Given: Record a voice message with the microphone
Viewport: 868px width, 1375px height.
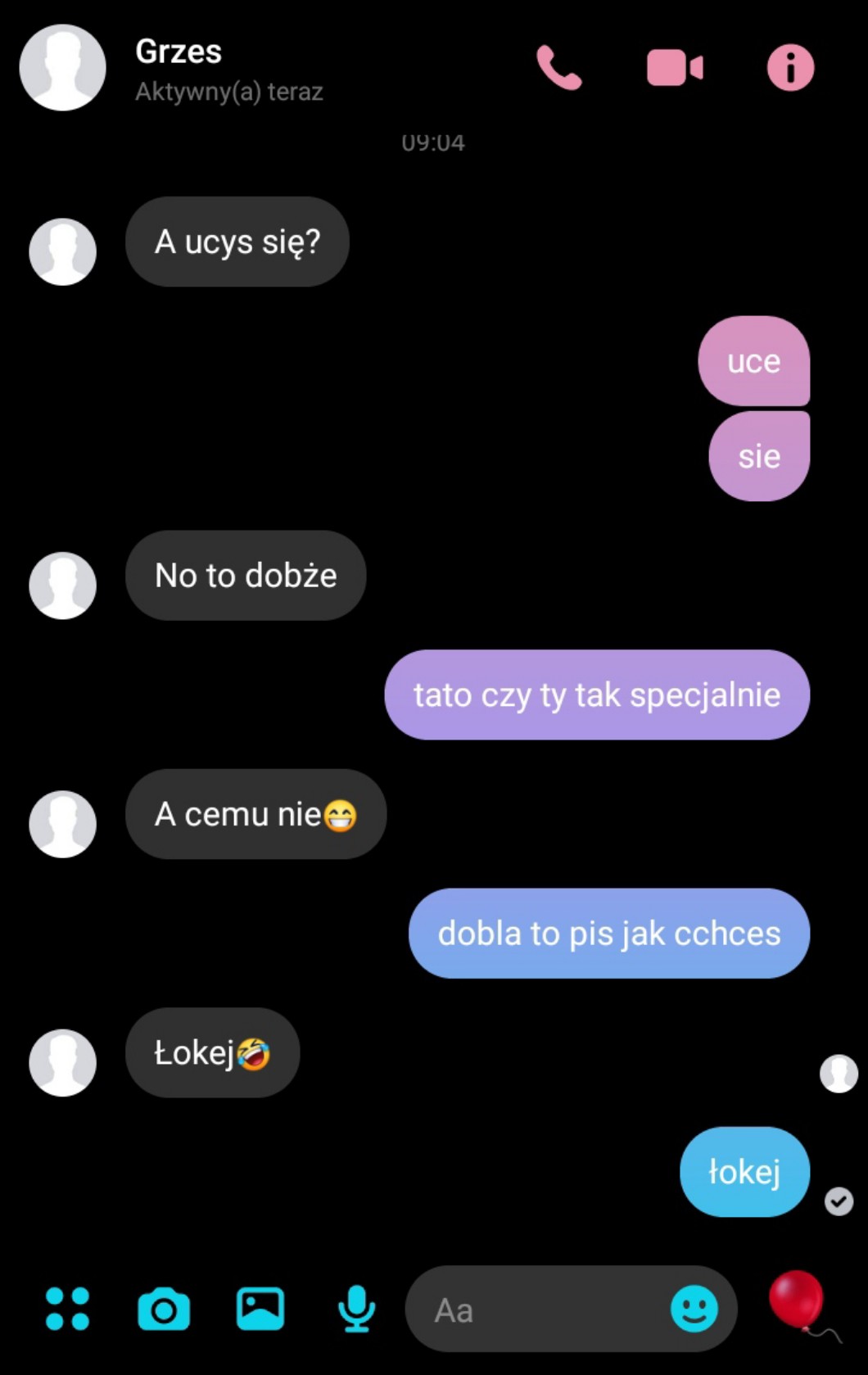Looking at the screenshot, I should [x=356, y=1309].
